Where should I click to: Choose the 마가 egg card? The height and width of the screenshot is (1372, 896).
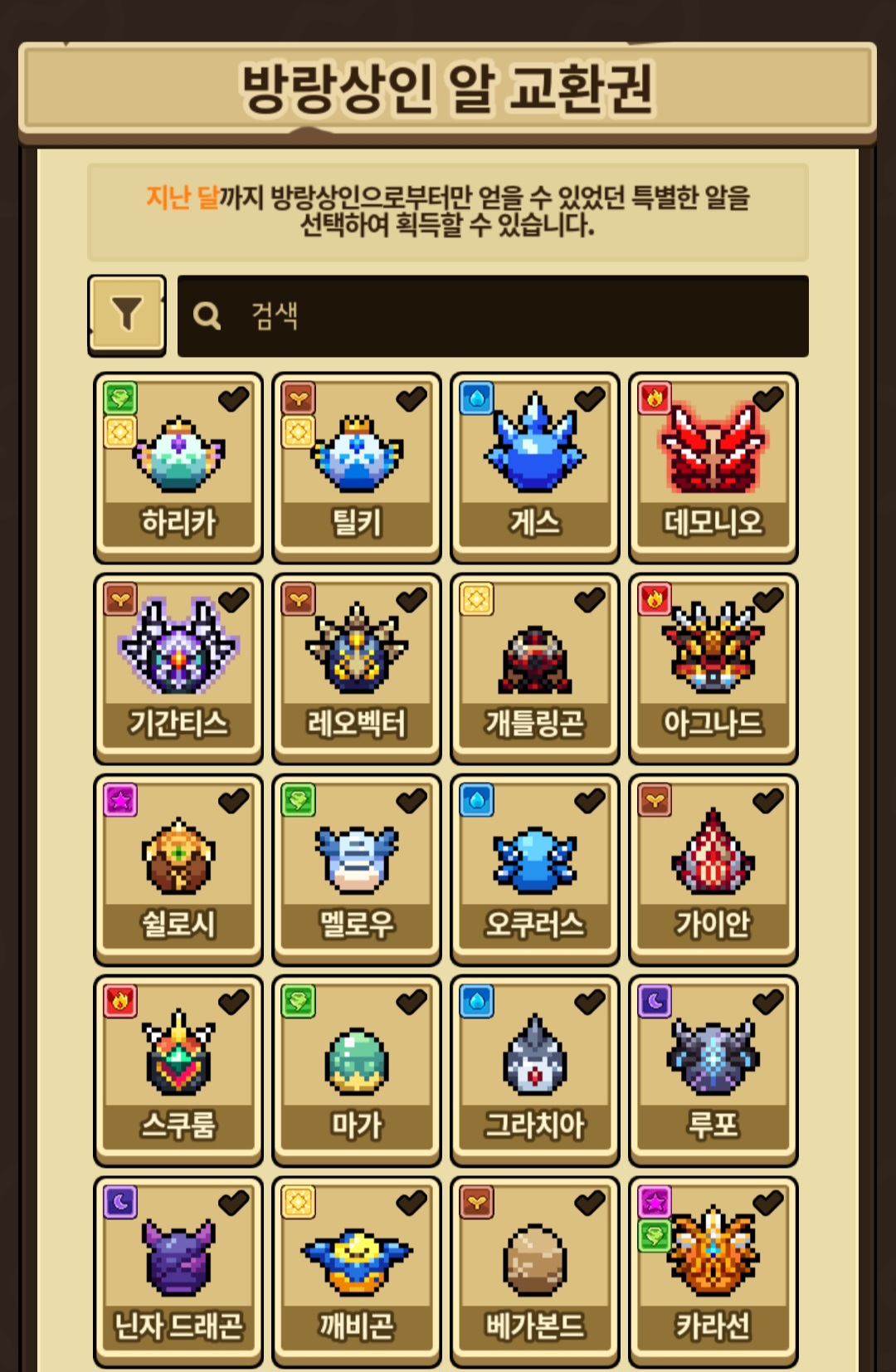357,1071
